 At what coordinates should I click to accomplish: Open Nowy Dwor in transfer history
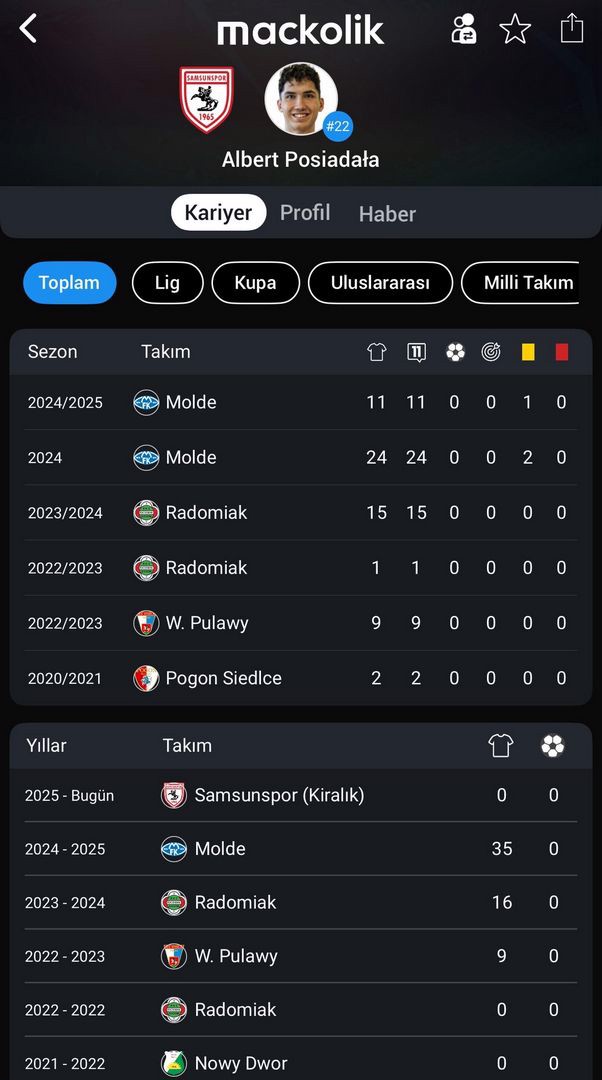pos(301,1063)
